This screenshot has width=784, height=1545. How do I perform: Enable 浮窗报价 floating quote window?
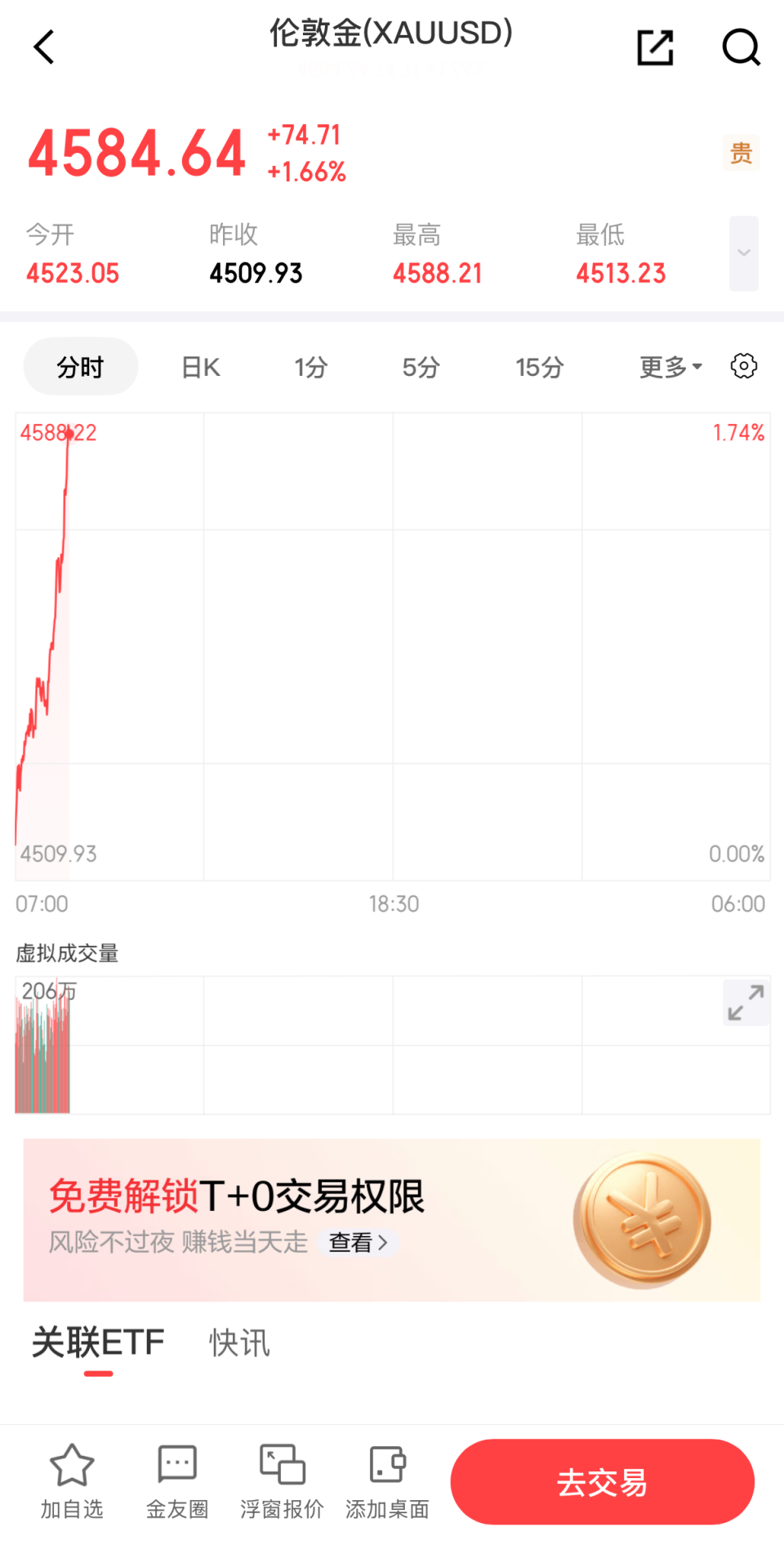[281, 1480]
